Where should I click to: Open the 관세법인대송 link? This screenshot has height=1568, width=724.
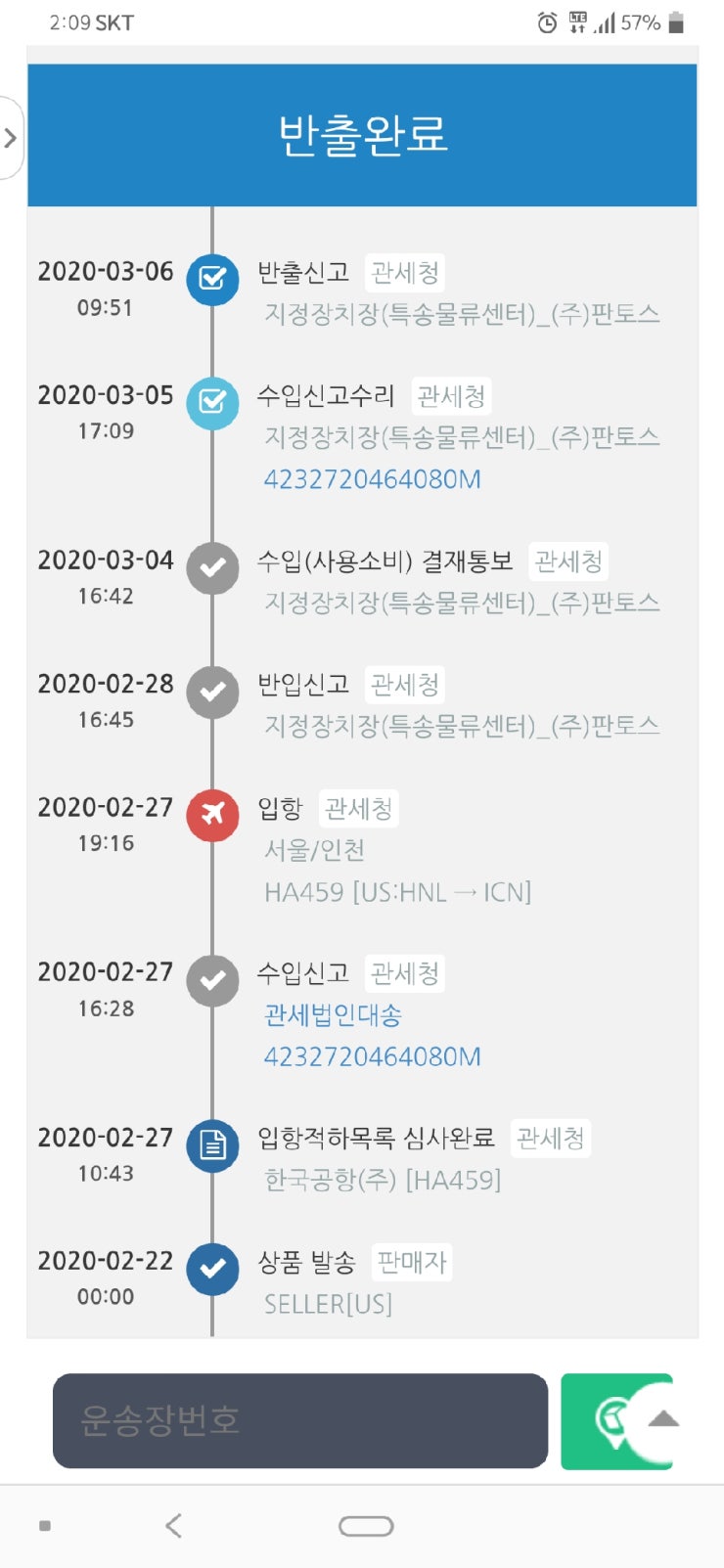coord(333,1015)
